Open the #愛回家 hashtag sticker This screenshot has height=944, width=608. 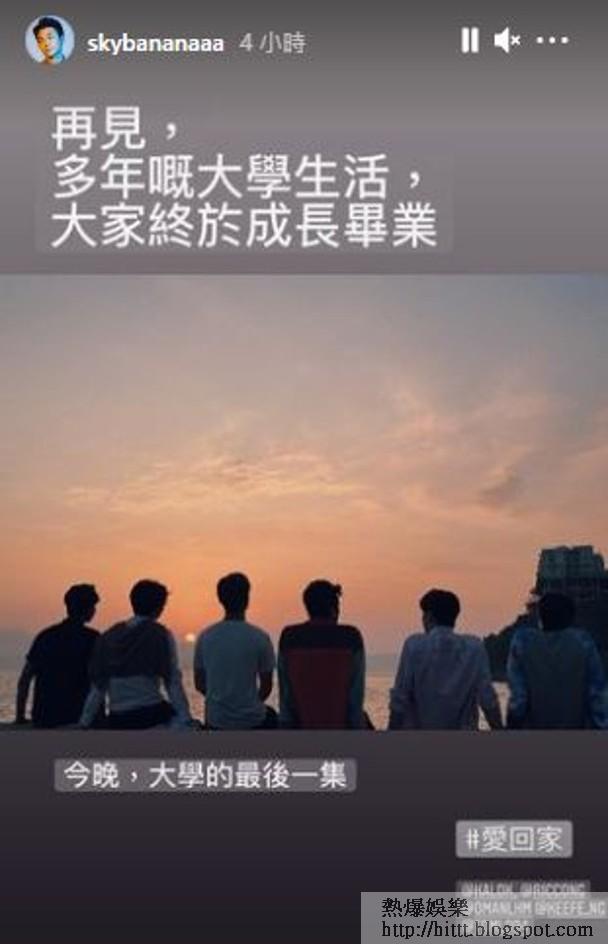pyautogui.click(x=515, y=838)
